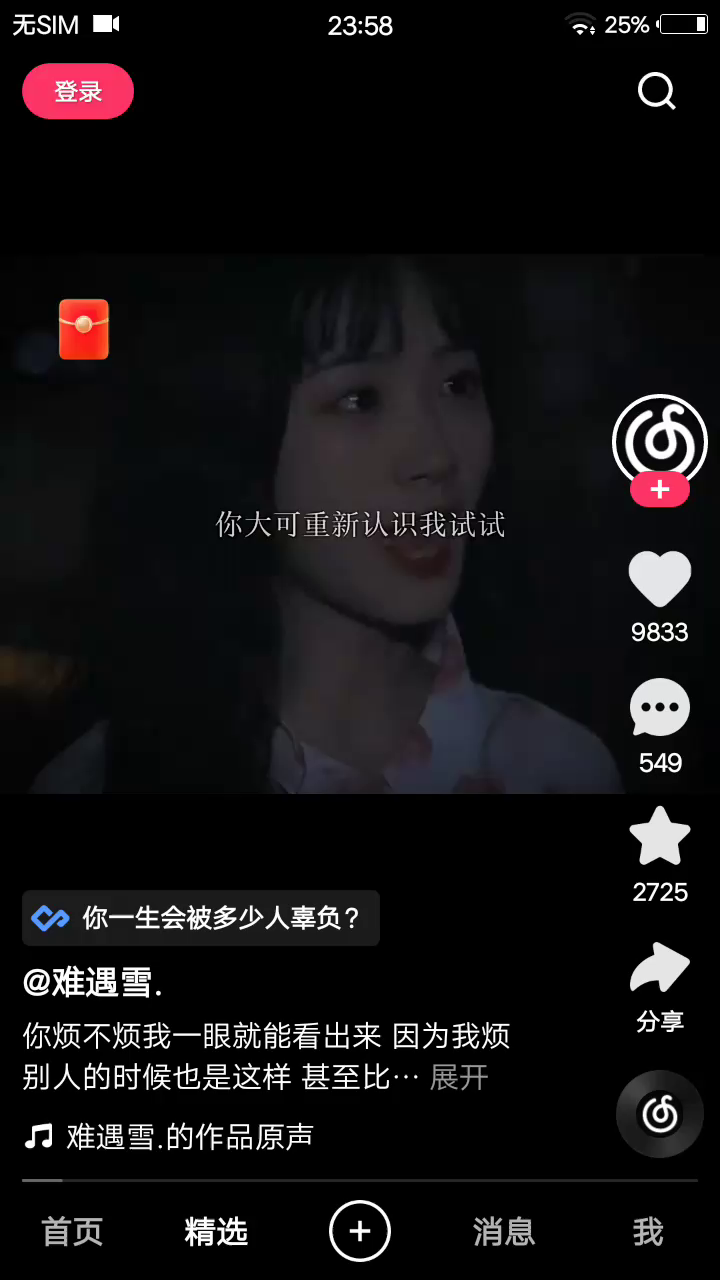Open @难遇雪. user profile

[93, 983]
